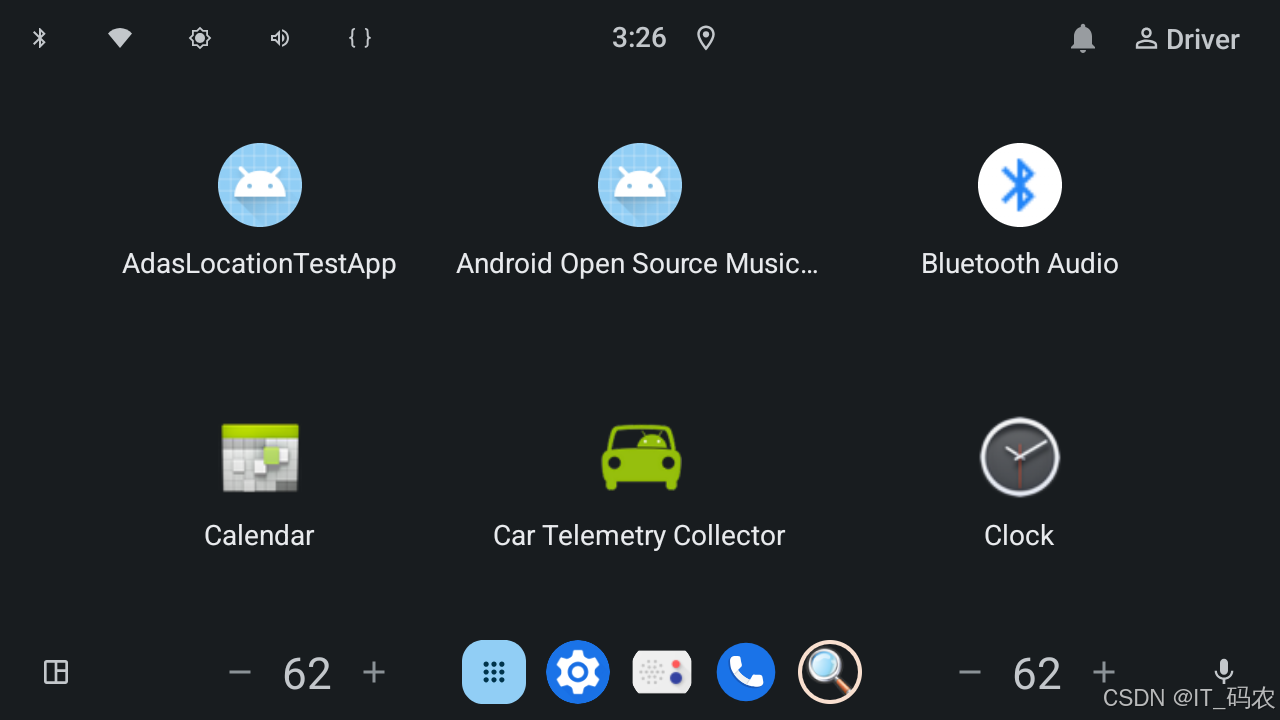Open Bluetooth quick settings in status bar

40,38
